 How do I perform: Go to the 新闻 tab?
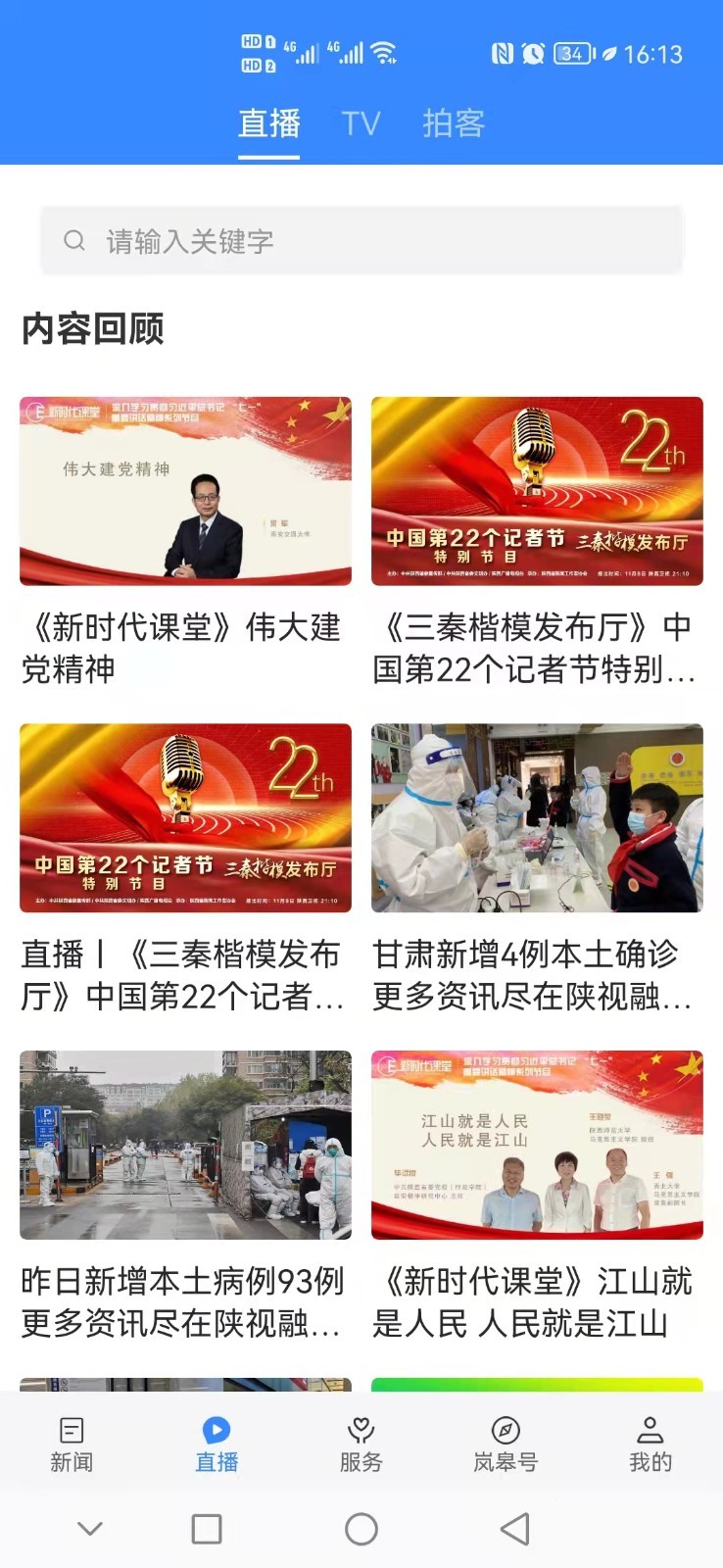(x=72, y=1444)
